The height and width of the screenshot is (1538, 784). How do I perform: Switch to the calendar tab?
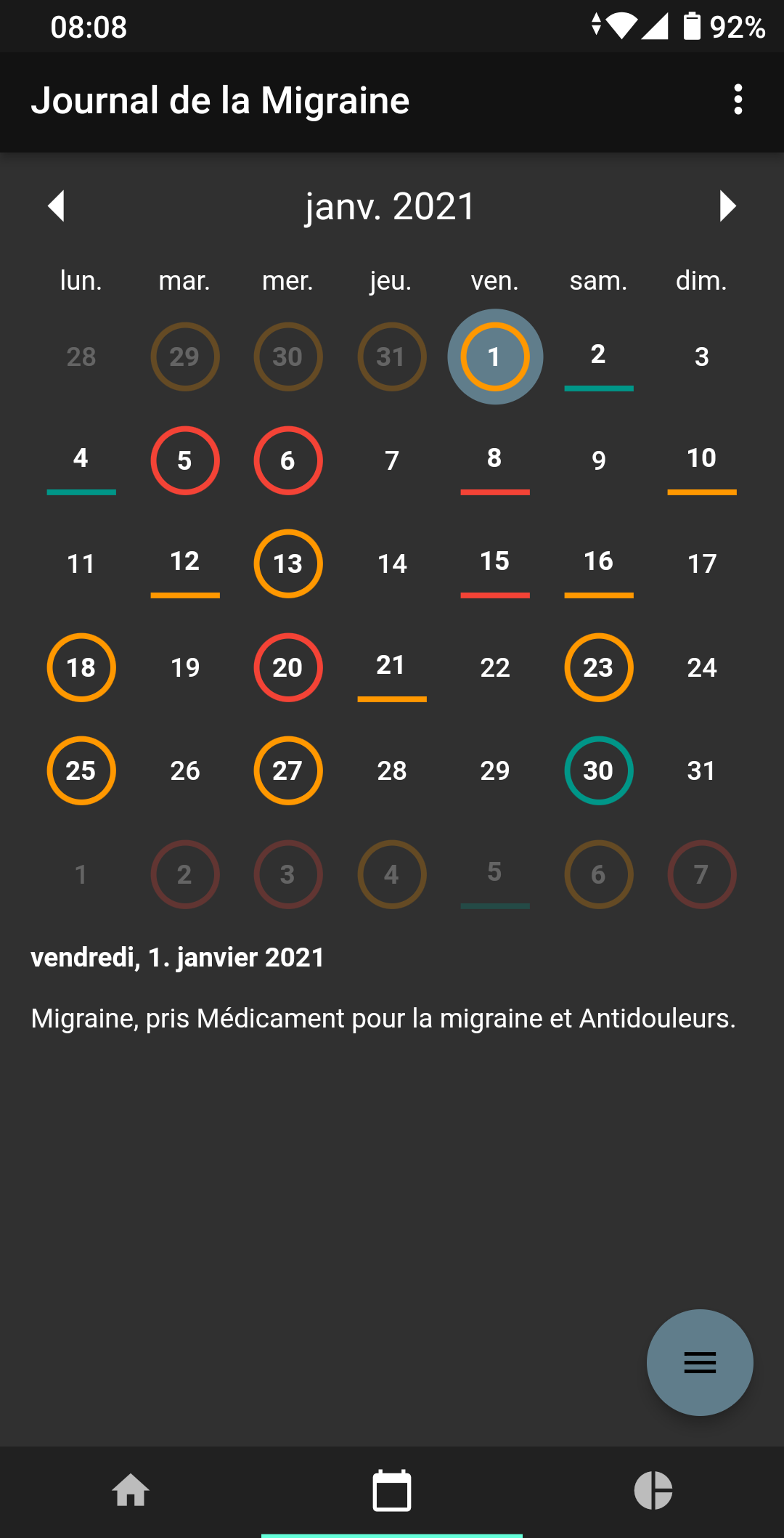point(392,1491)
